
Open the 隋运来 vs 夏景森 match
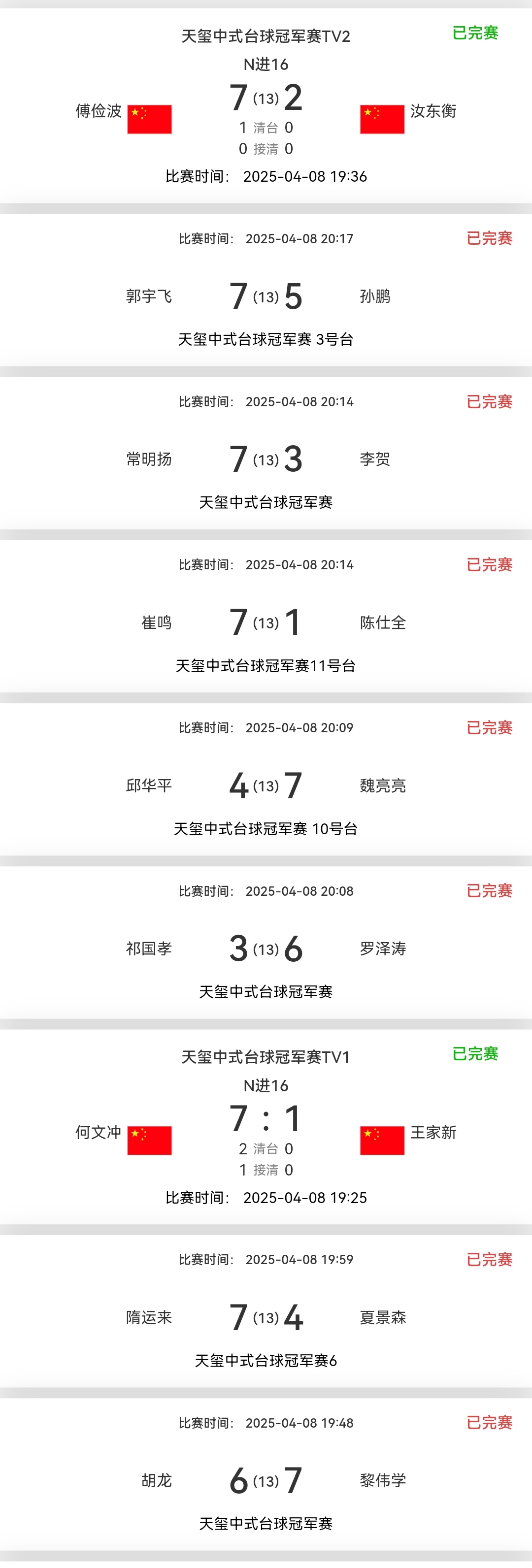pyautogui.click(x=266, y=1317)
